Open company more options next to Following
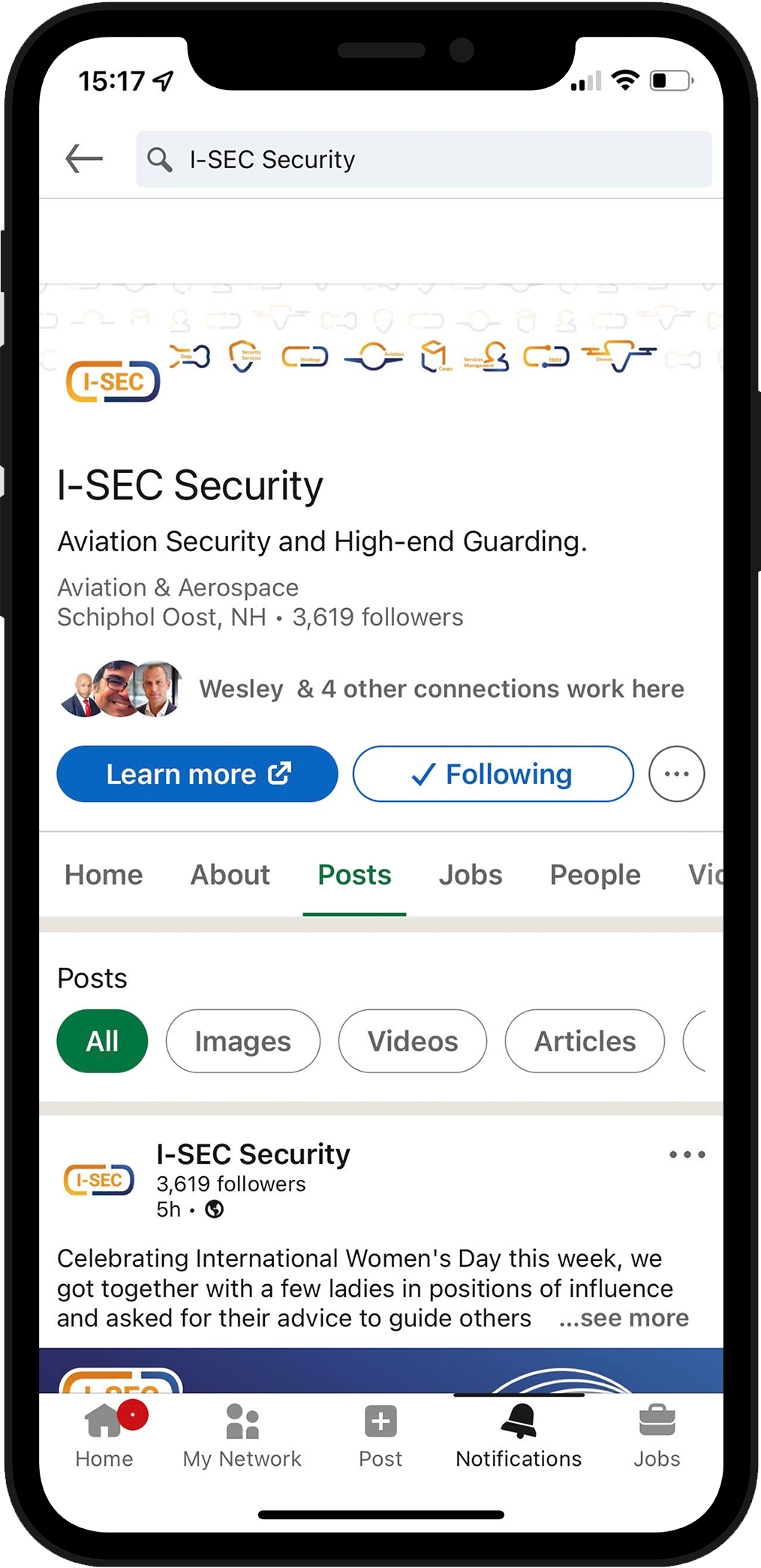The width and height of the screenshot is (761, 1568). (676, 773)
